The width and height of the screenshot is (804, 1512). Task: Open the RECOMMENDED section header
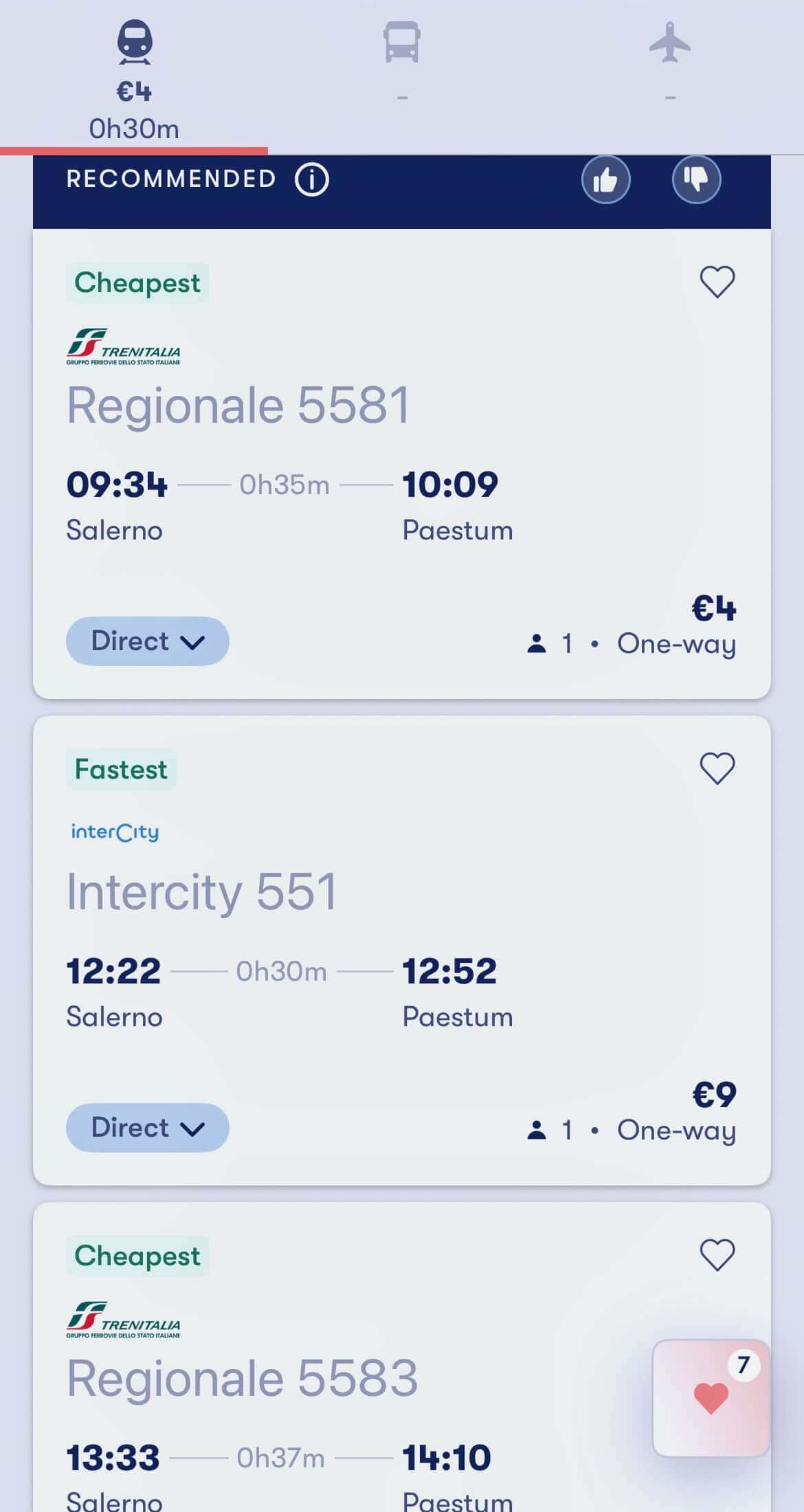pos(170,179)
